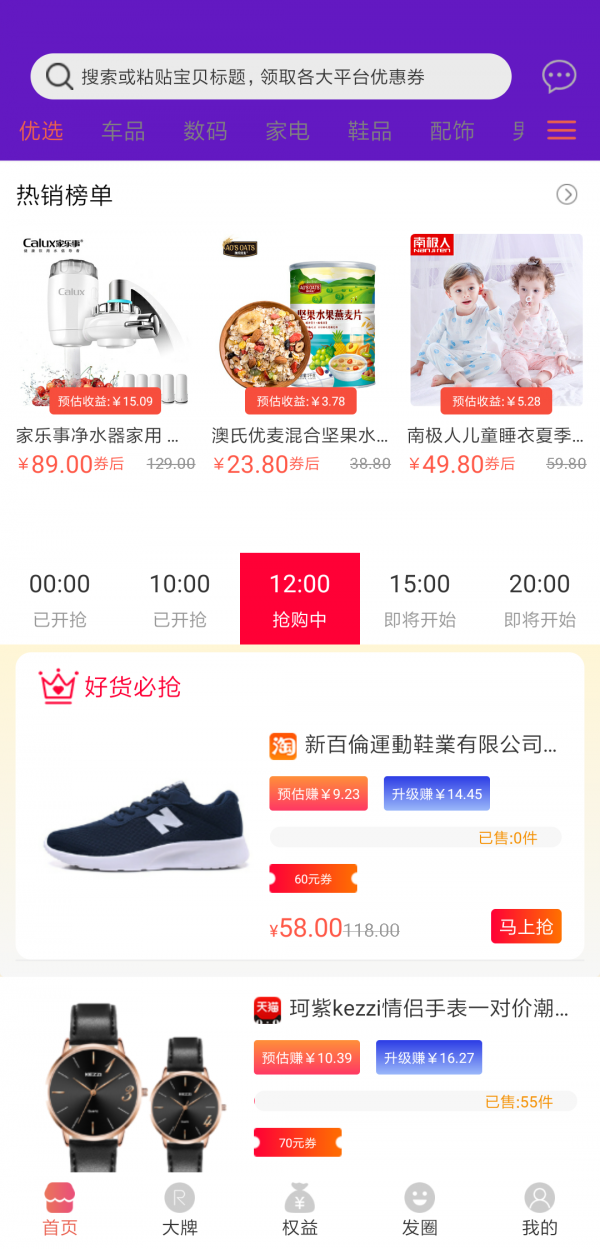Open the messages chat bubble icon

tap(559, 76)
